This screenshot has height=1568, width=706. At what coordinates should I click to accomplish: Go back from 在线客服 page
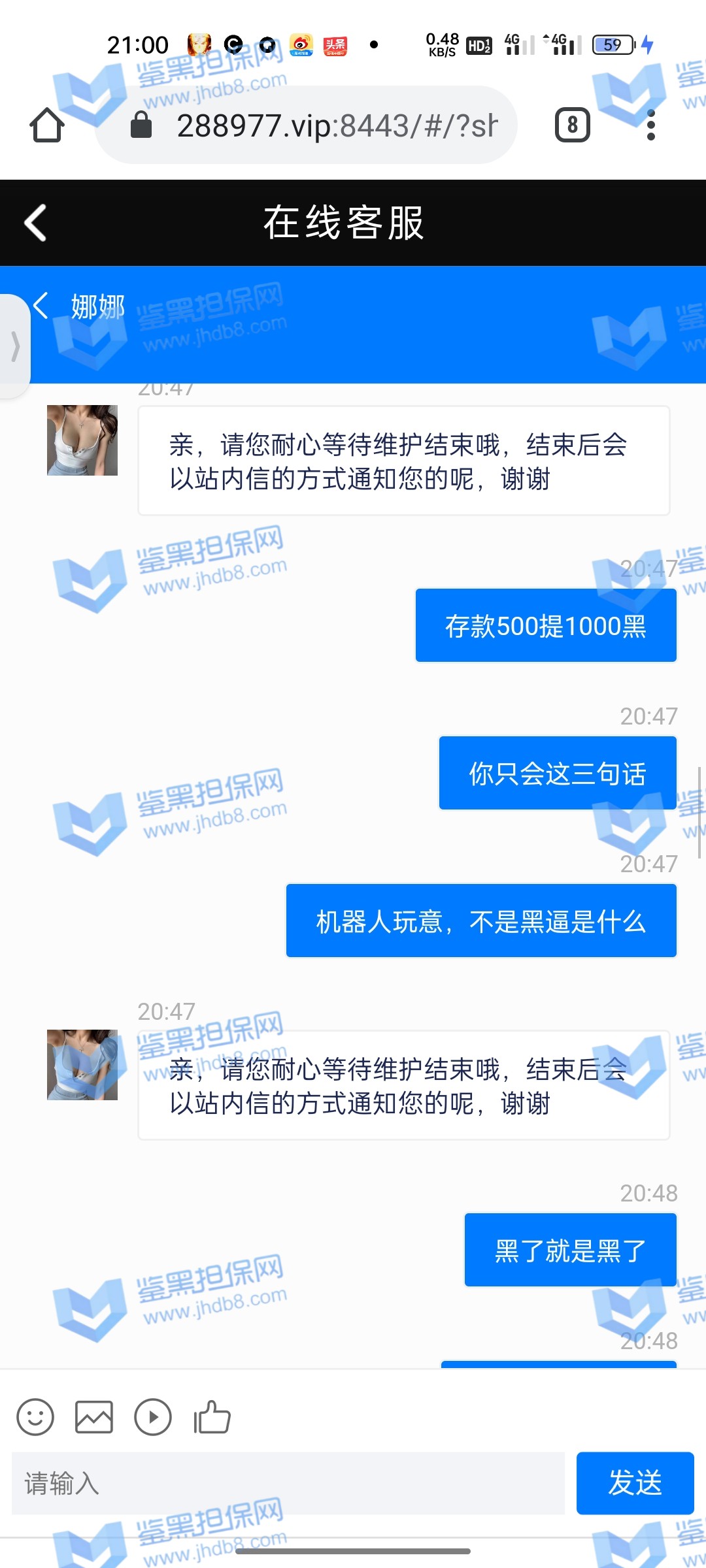(x=36, y=223)
